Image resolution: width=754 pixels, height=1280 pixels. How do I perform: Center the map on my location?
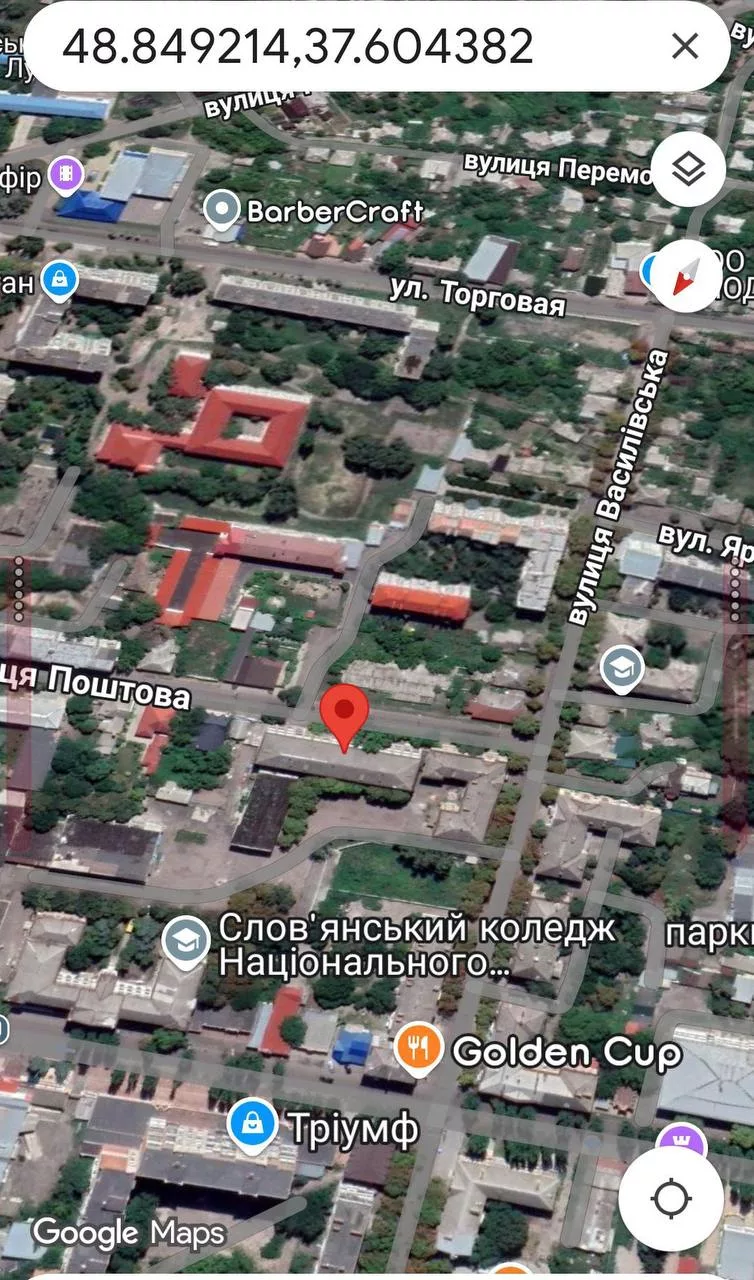[x=671, y=1198]
